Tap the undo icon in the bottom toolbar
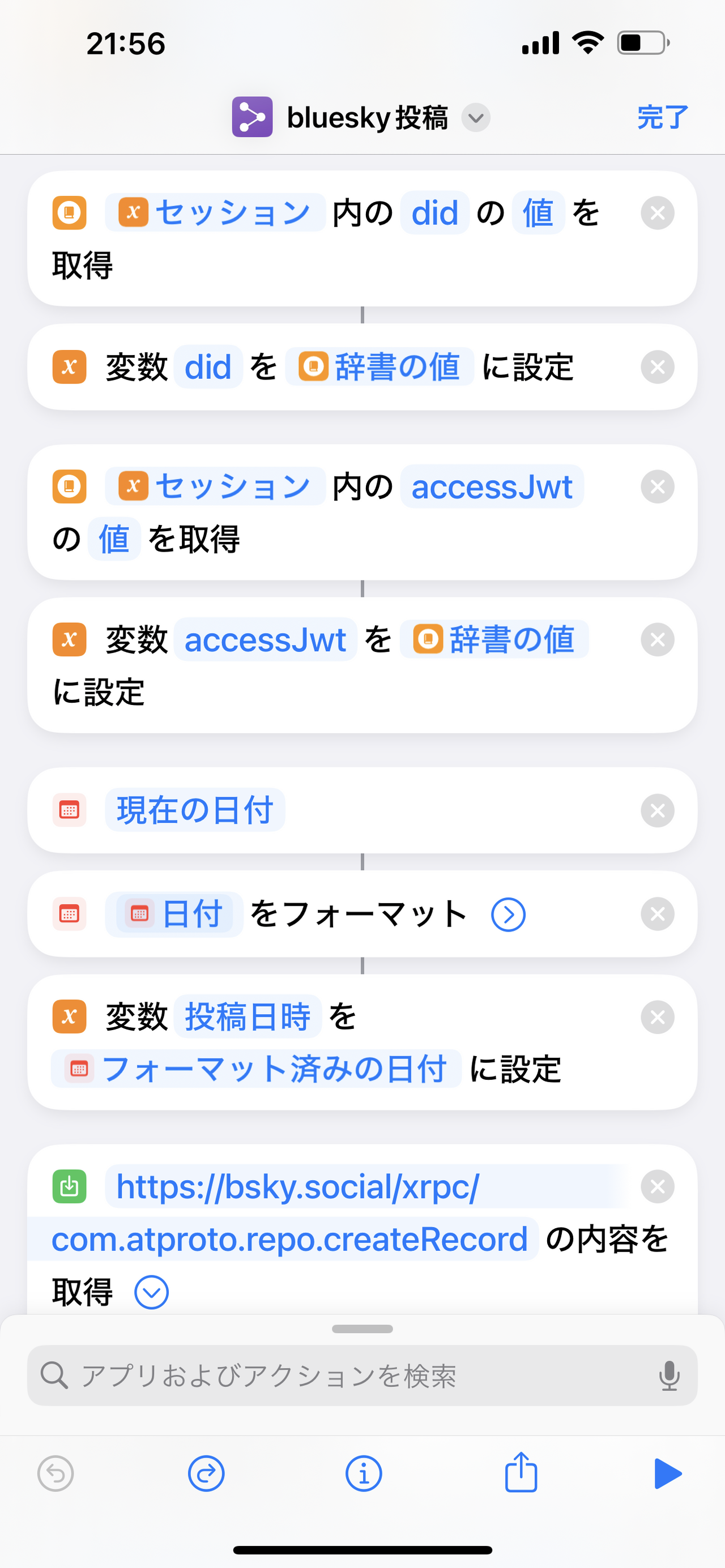 point(56,1473)
